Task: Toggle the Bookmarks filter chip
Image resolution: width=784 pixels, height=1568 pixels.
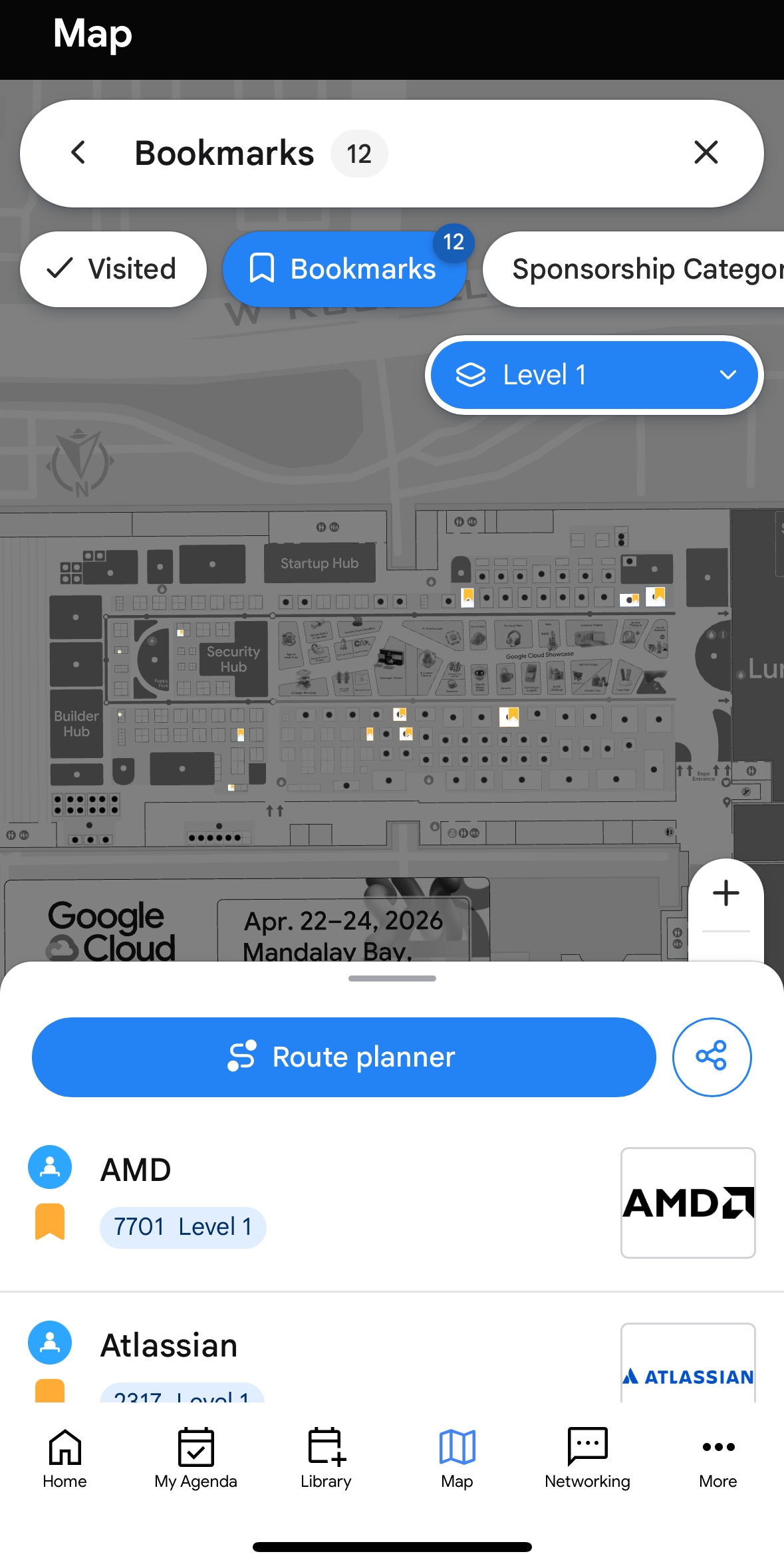Action: click(344, 269)
